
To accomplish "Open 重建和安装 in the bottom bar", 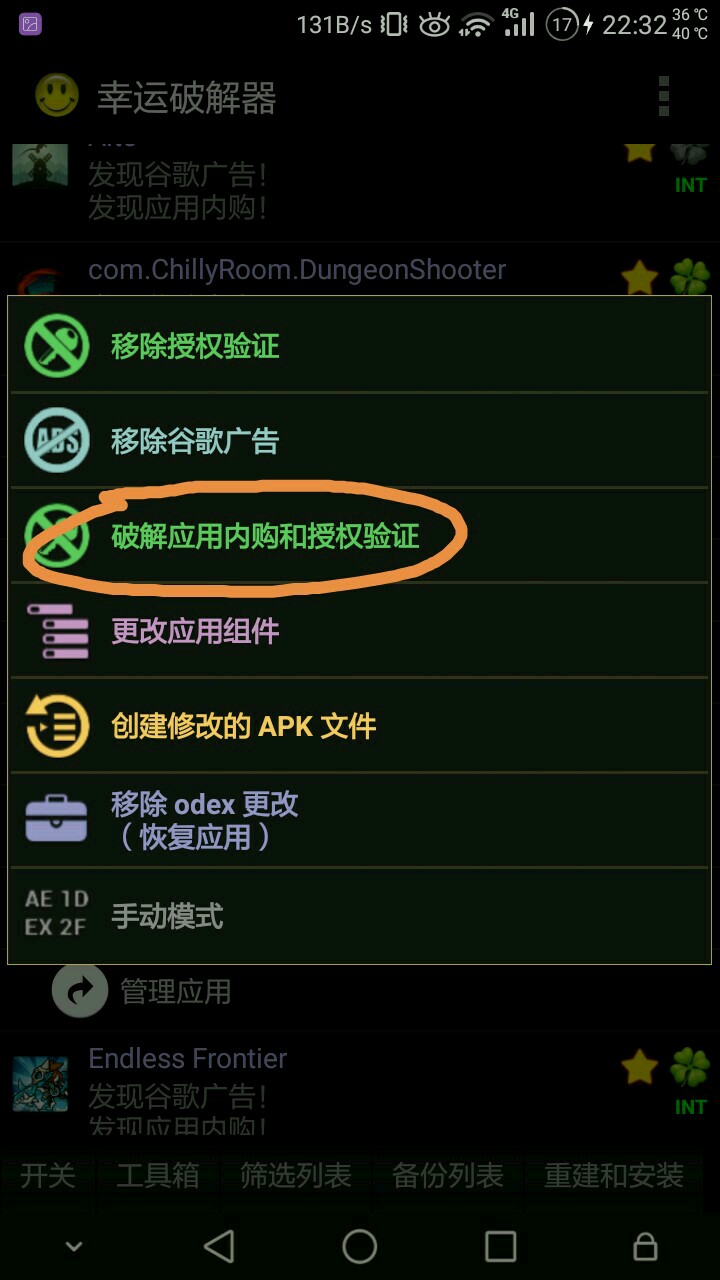I will click(x=613, y=1176).
